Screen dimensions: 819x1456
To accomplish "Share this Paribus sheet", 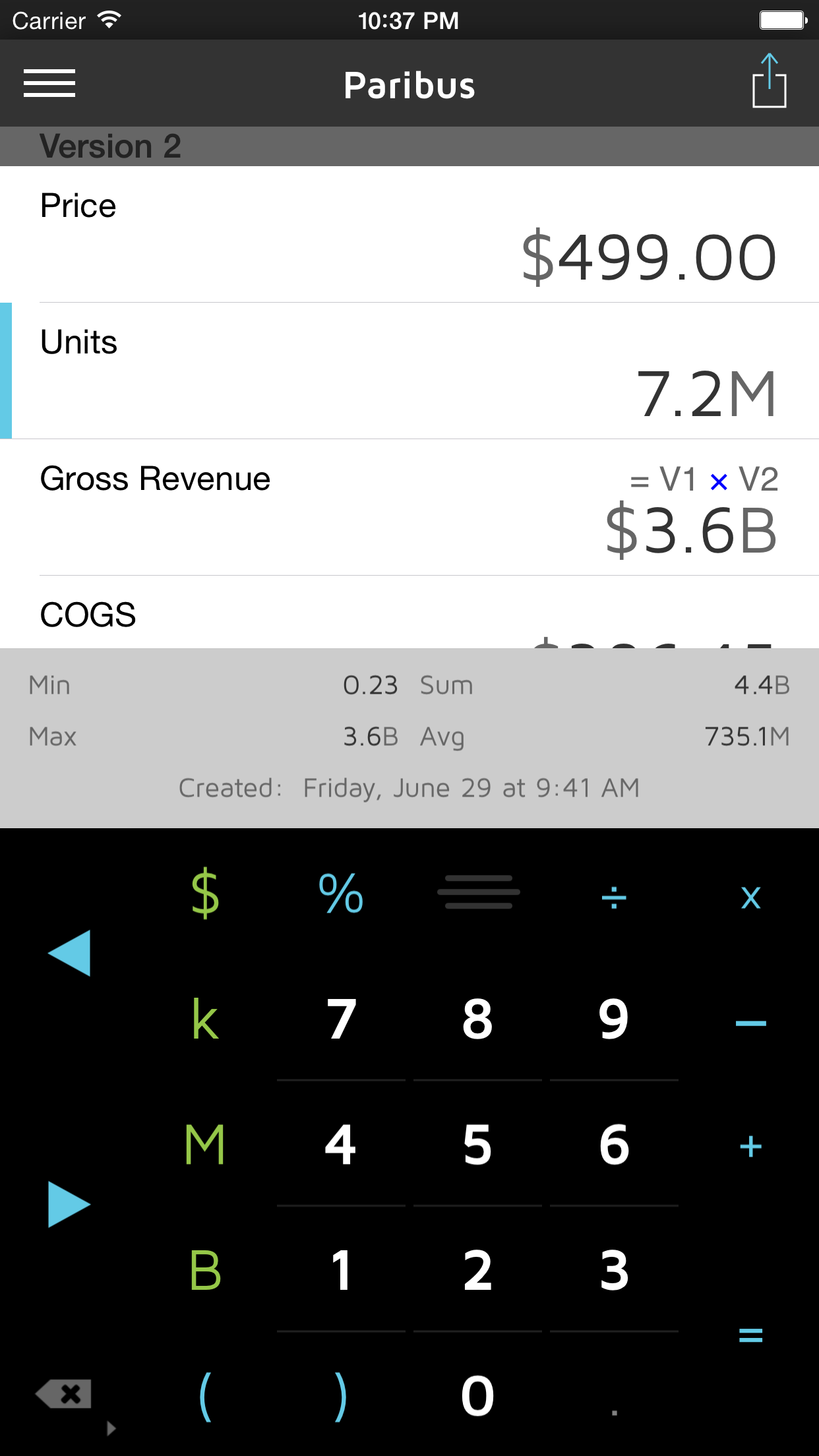I will 769,82.
